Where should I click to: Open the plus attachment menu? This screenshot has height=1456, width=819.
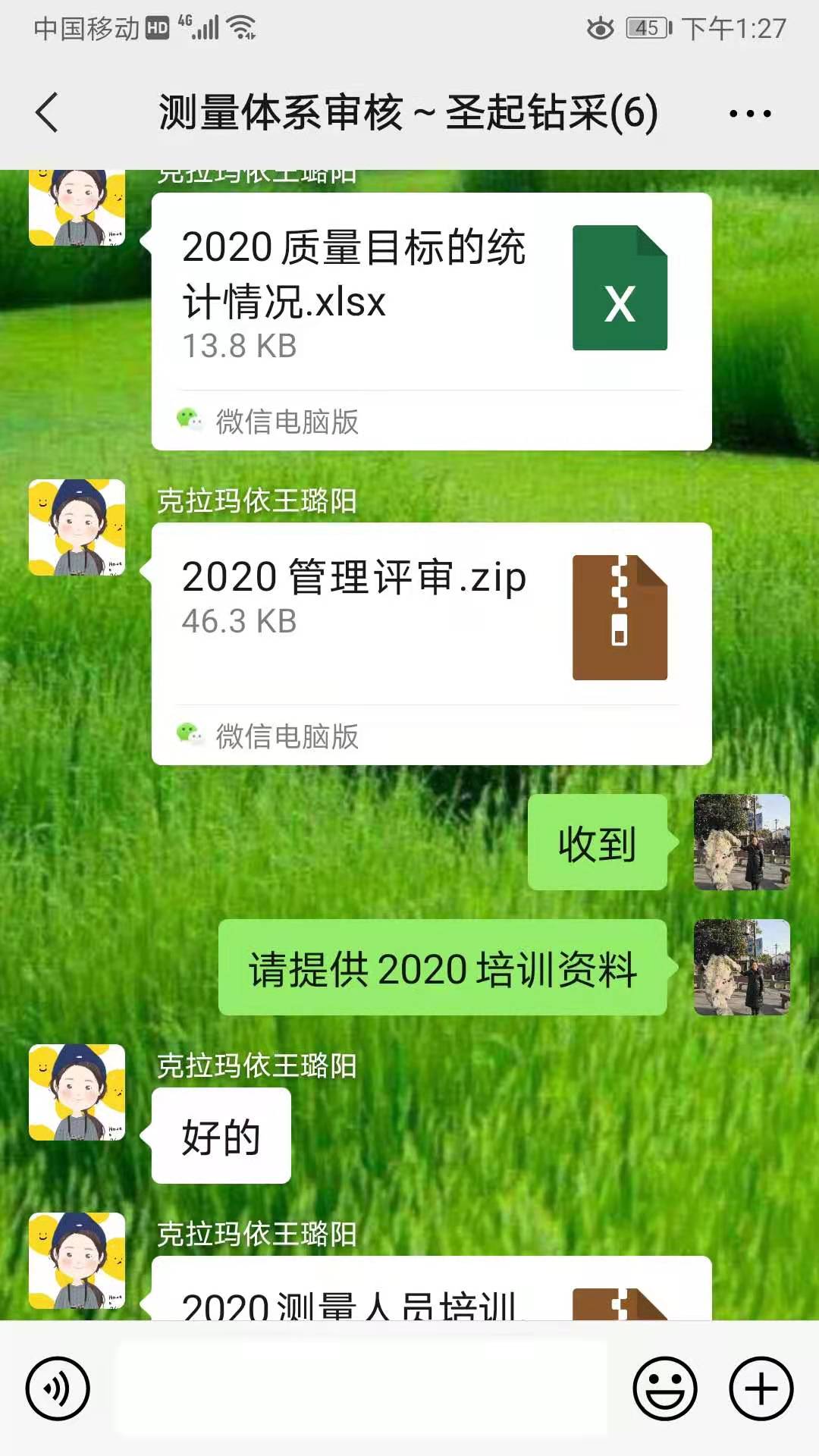click(x=761, y=1389)
